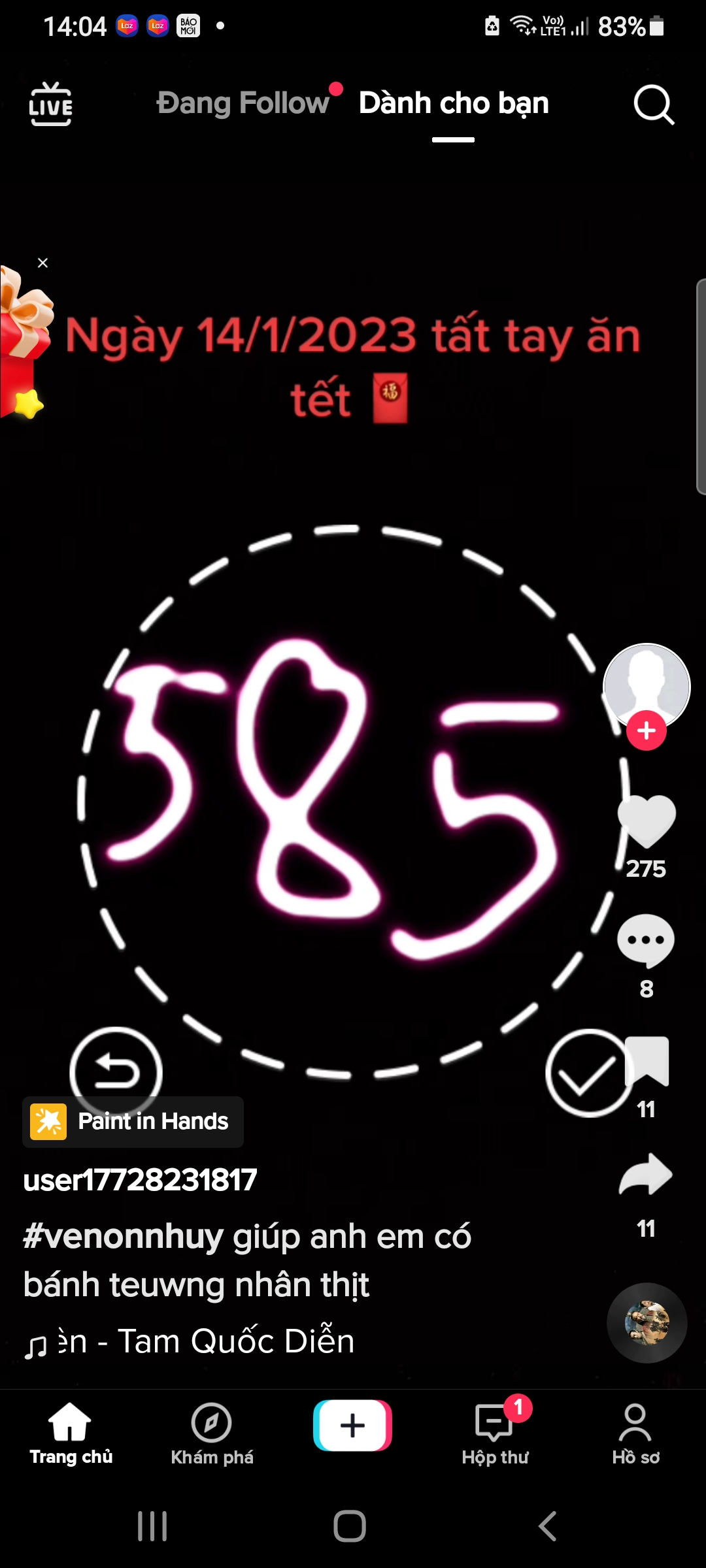Open the comments bubble
The image size is (706, 1568).
646,941
